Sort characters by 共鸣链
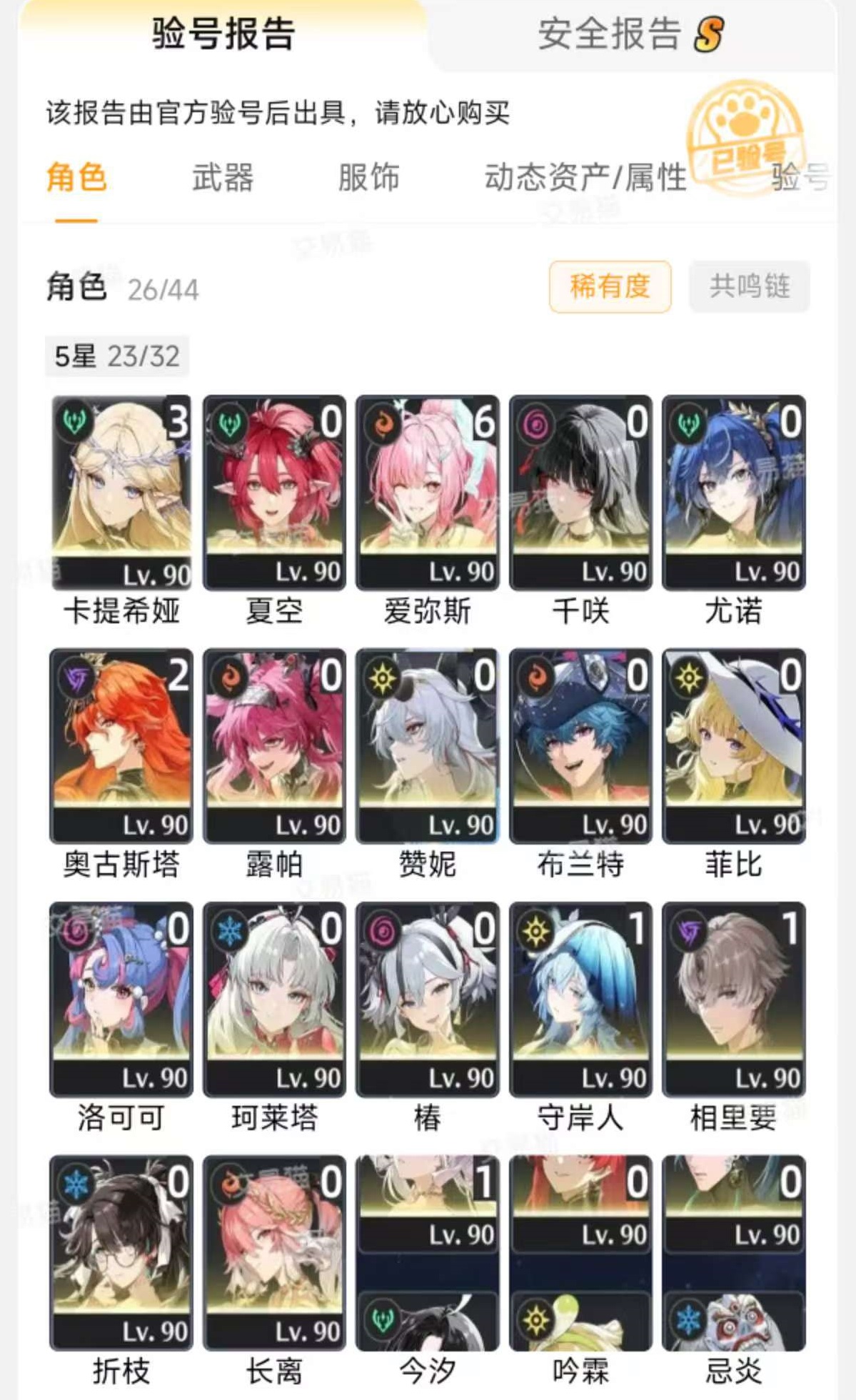Screen dimensions: 856x1400 (749, 286)
